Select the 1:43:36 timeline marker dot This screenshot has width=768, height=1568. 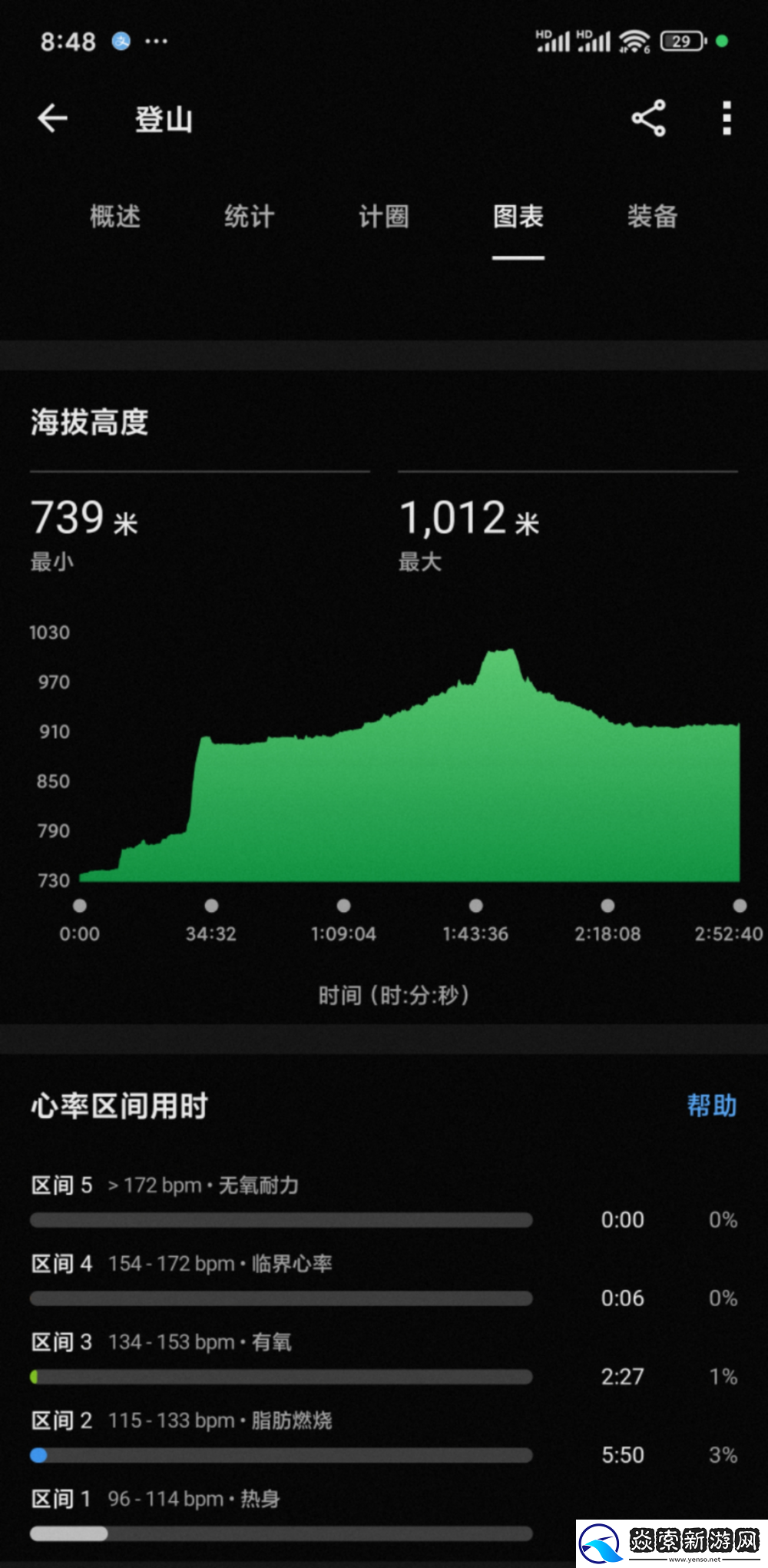(476, 906)
